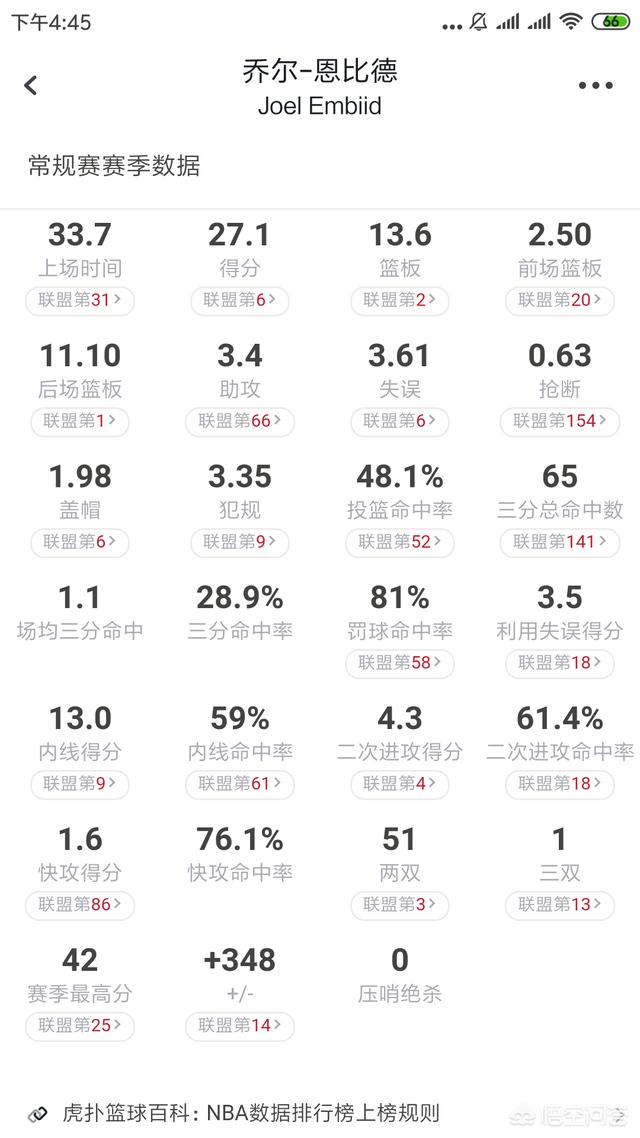This screenshot has width=640, height=1138.
Task: Open 后场篮板 league rank 联盟第1
Action: pyautogui.click(x=80, y=422)
